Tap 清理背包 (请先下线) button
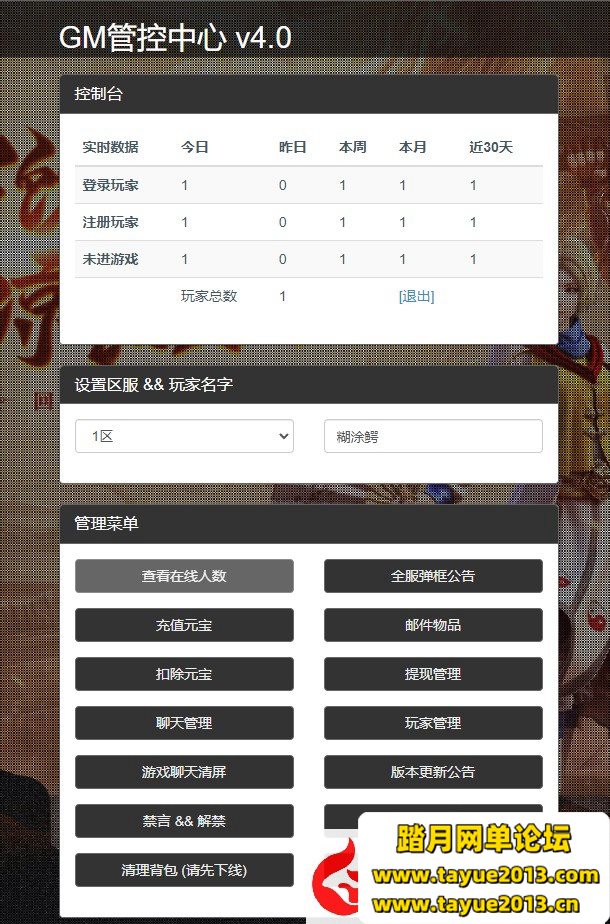 (184, 870)
